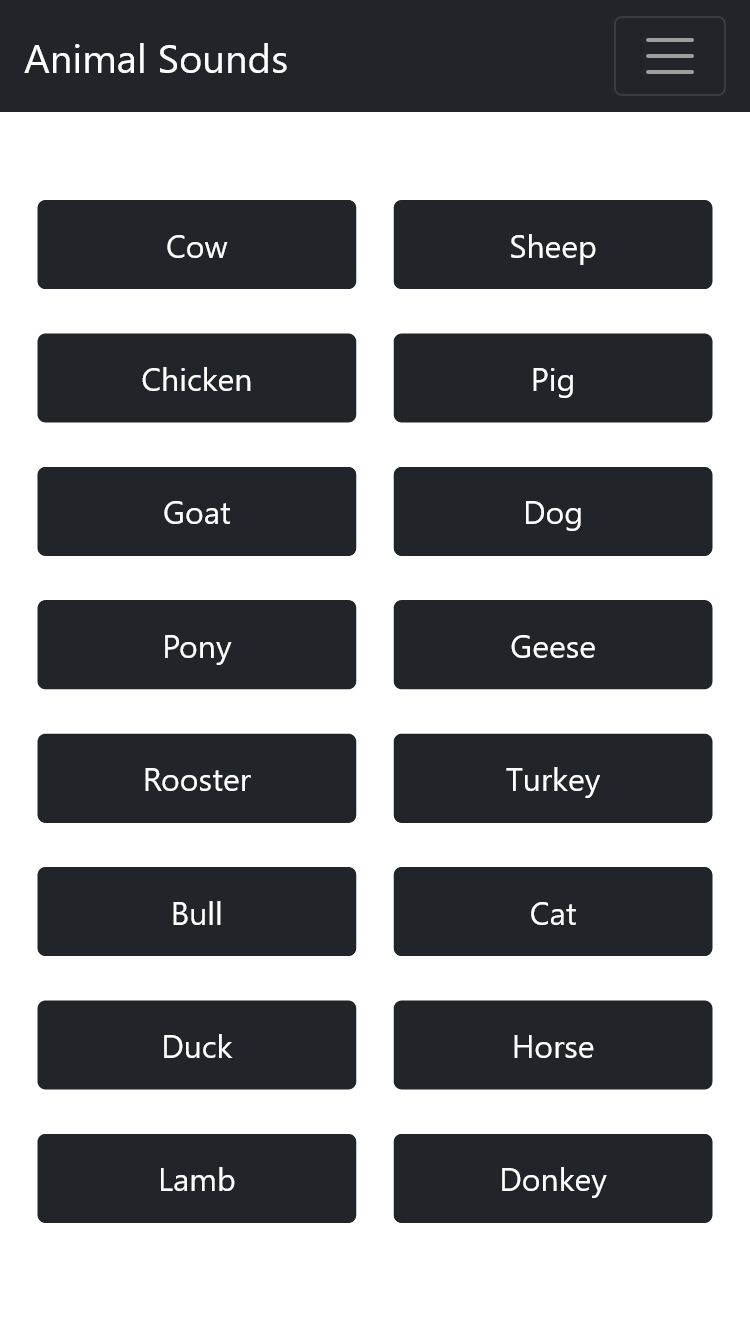Select the Lamb button
The width and height of the screenshot is (750, 1334).
pos(197,1178)
